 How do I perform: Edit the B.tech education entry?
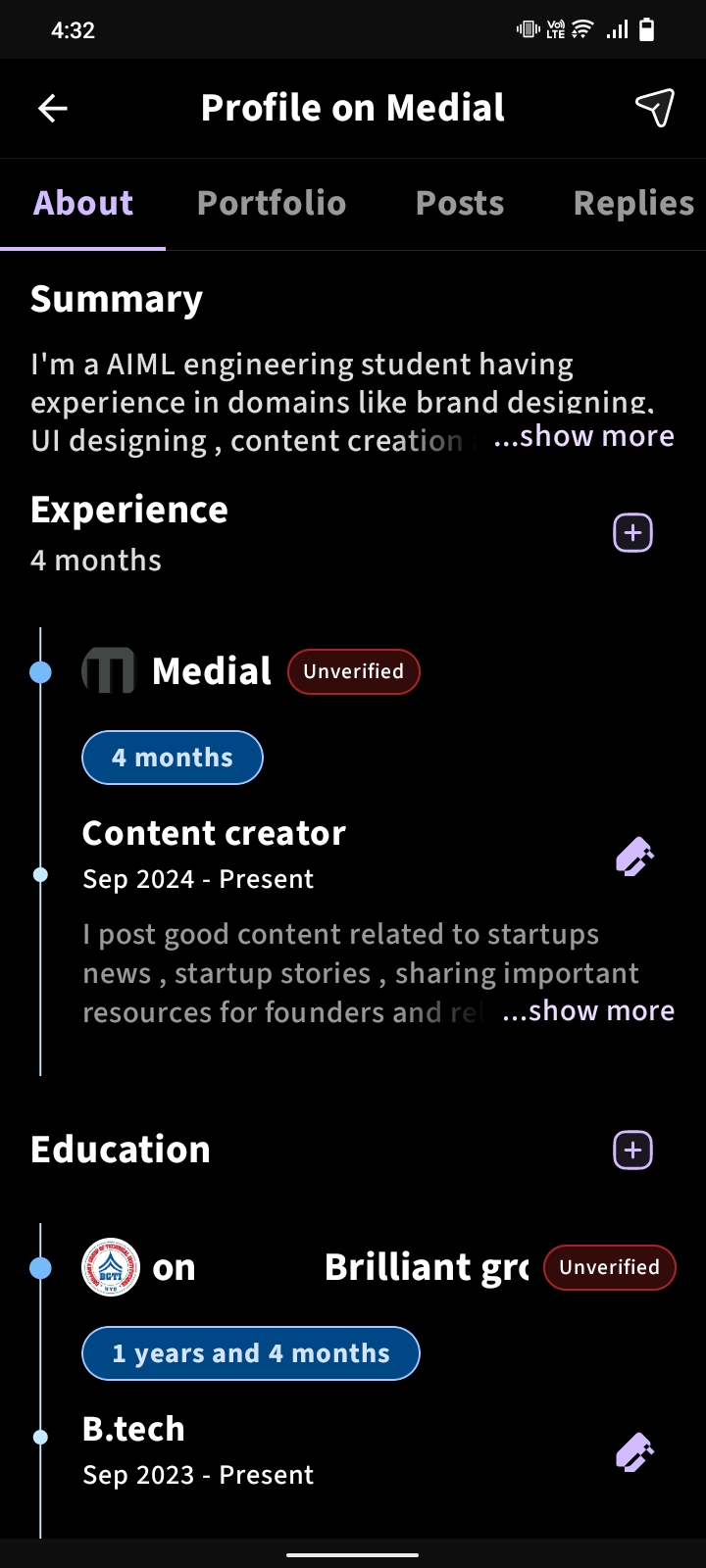pyautogui.click(x=634, y=1452)
